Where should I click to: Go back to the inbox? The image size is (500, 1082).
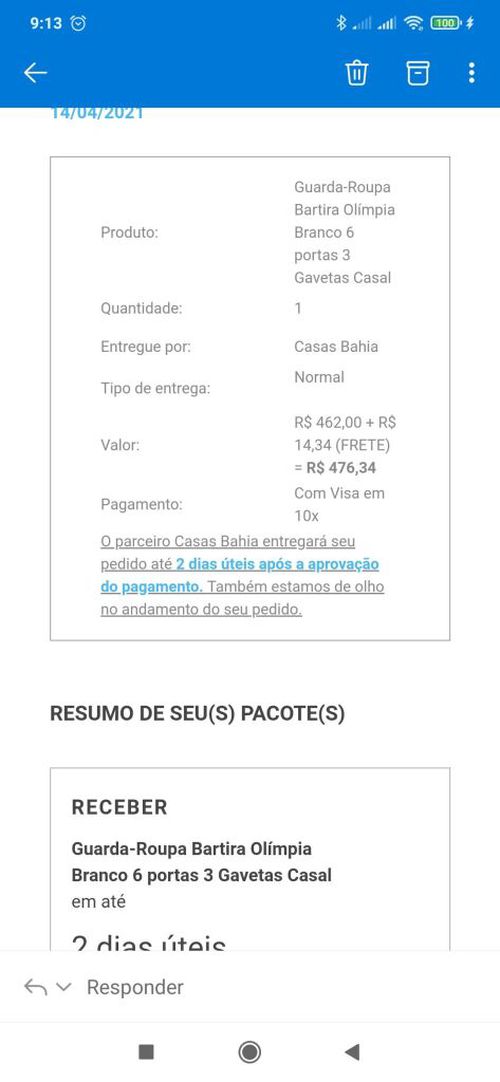[35, 72]
